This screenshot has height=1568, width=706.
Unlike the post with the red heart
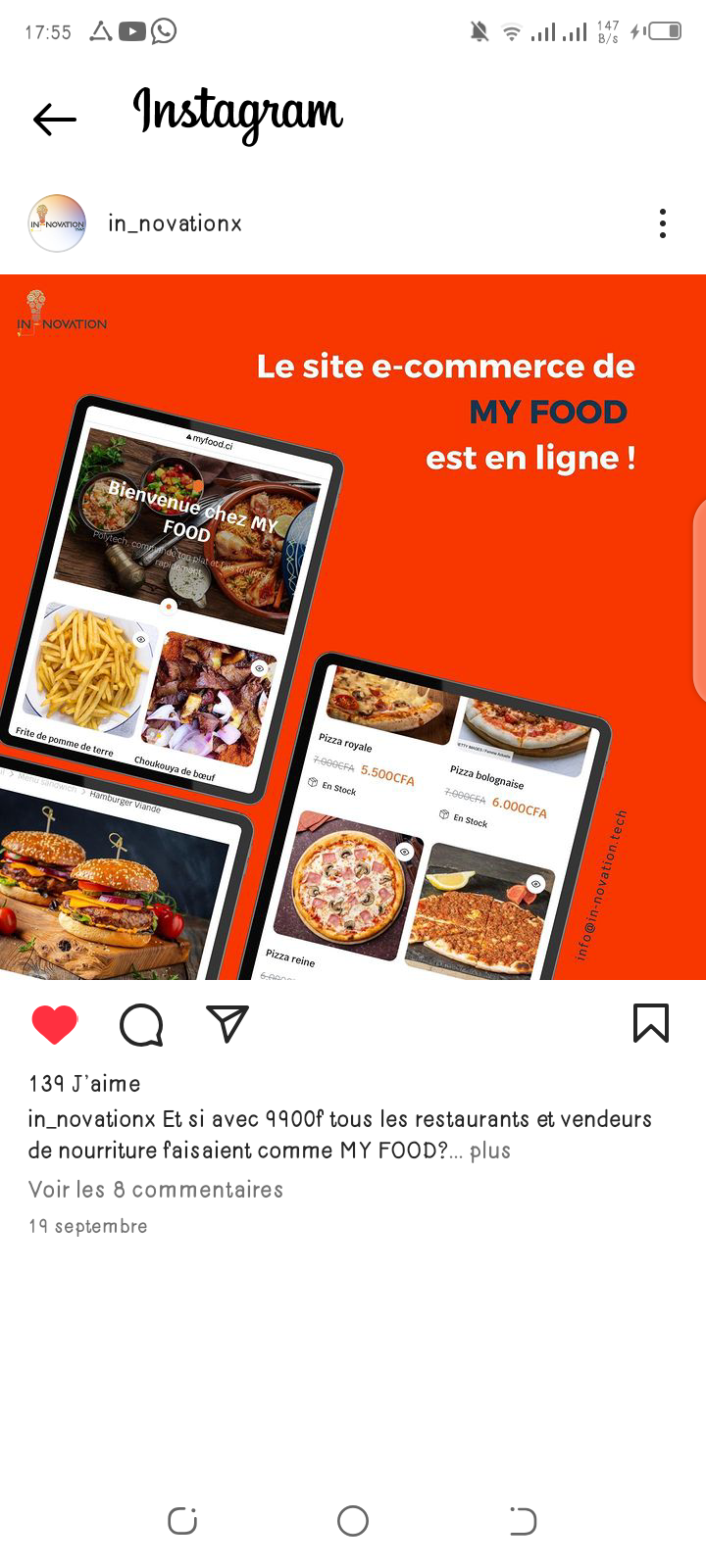(55, 1024)
